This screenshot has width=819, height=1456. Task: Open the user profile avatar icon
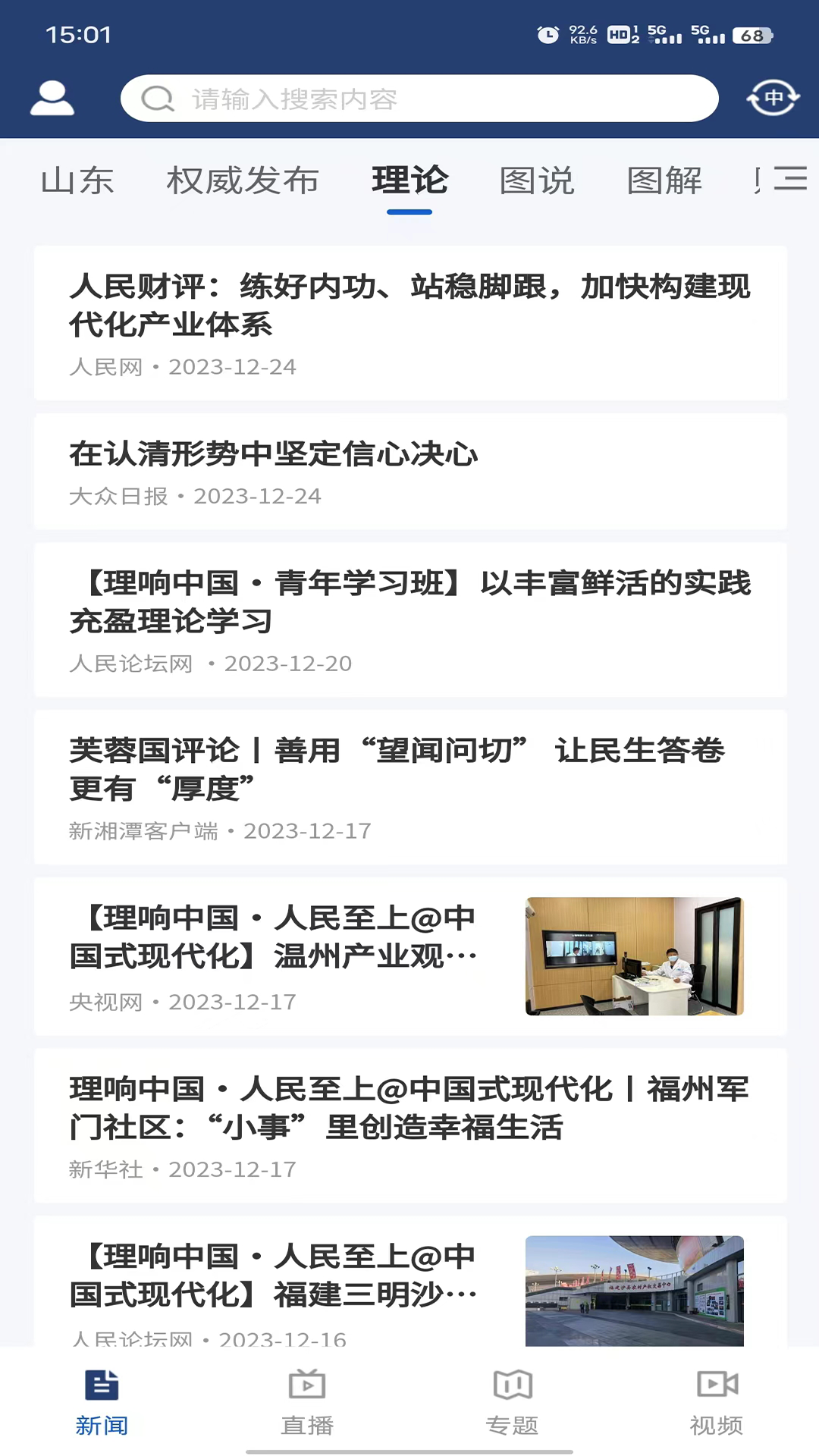coord(52,97)
